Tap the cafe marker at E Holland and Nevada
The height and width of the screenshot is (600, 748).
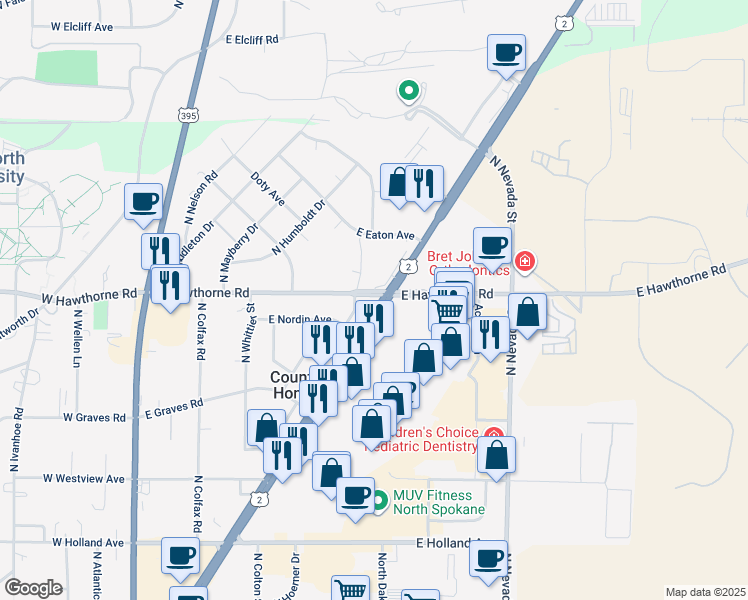(x=488, y=562)
